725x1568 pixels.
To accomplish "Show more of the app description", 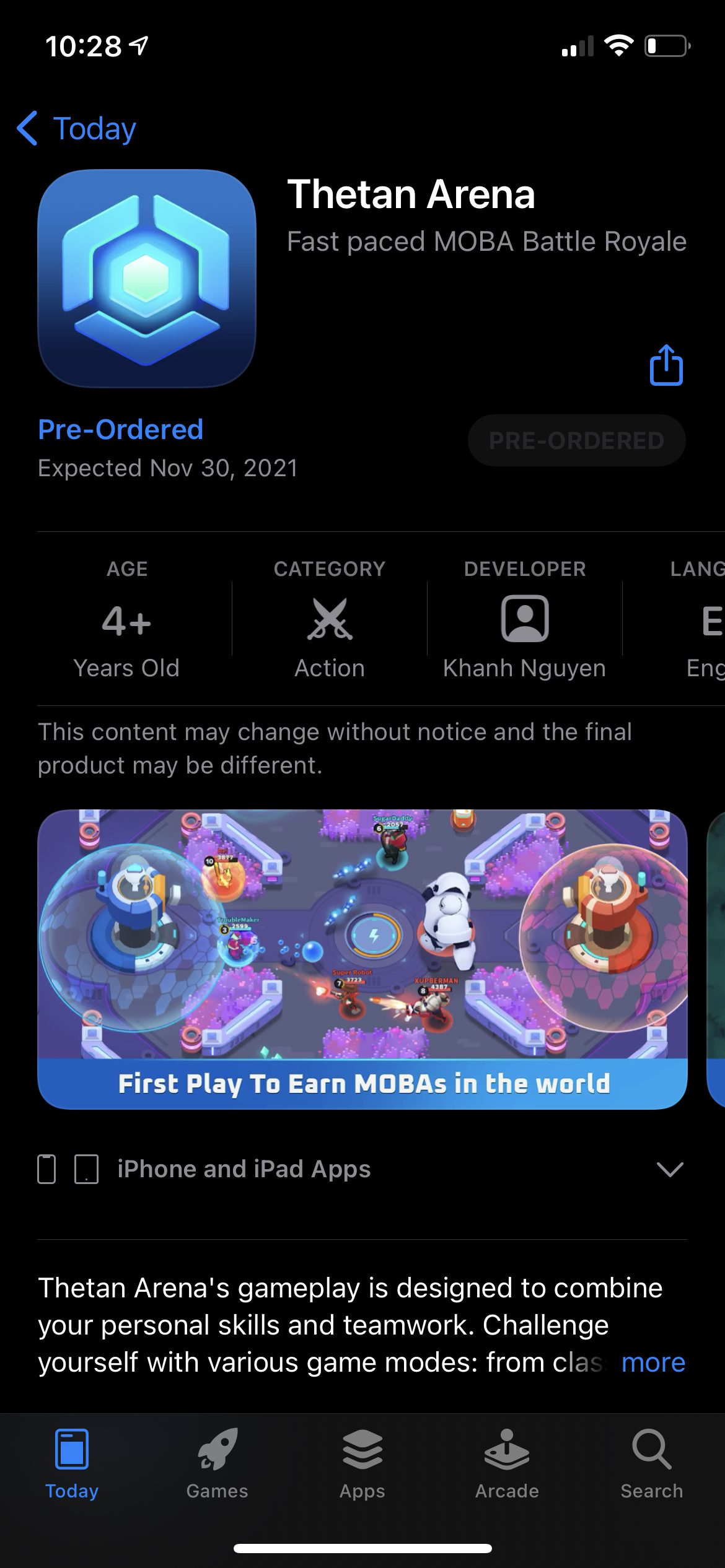I will [x=653, y=1362].
